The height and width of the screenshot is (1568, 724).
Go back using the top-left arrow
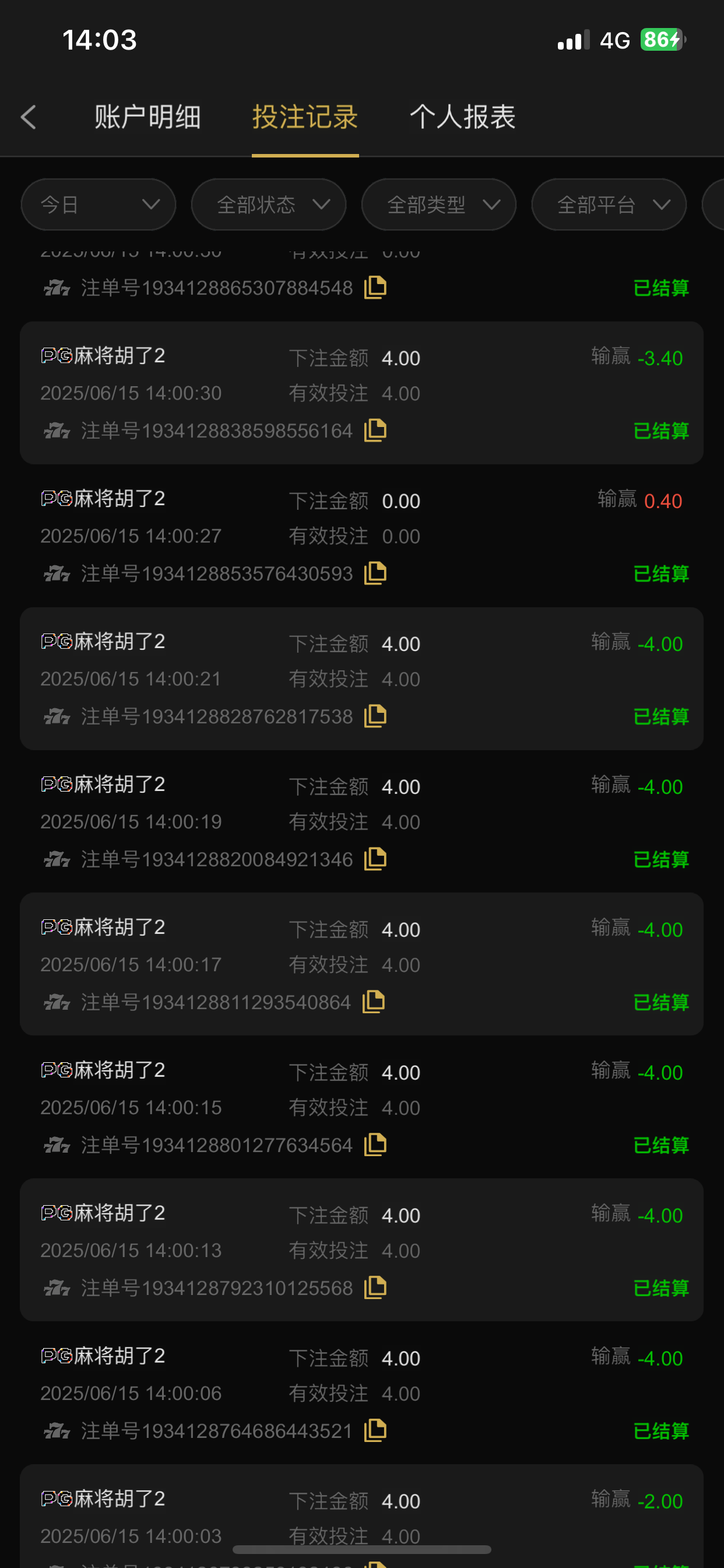click(x=29, y=117)
